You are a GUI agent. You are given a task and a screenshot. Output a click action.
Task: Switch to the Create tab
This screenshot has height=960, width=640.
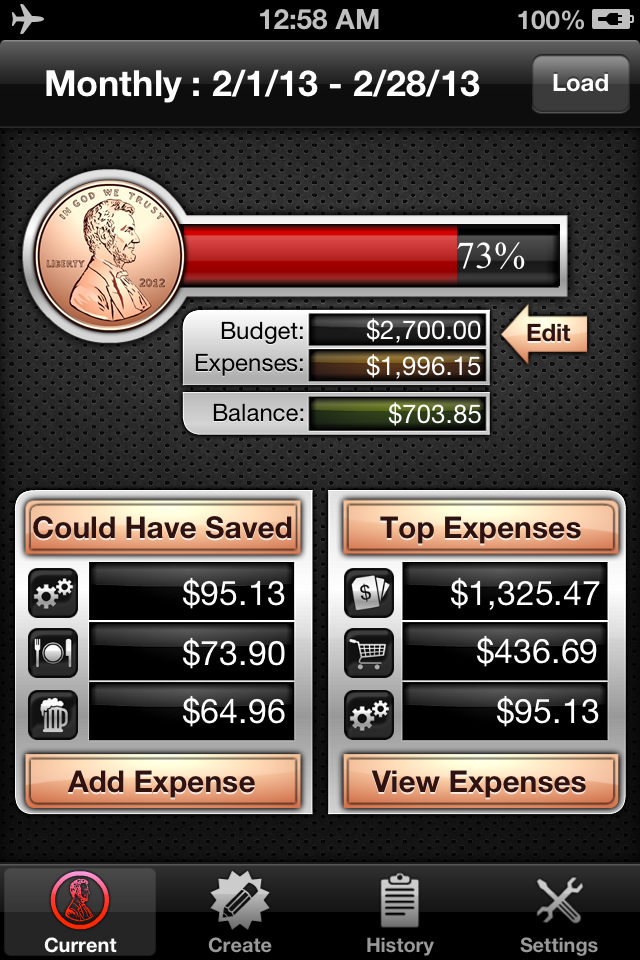pos(240,914)
